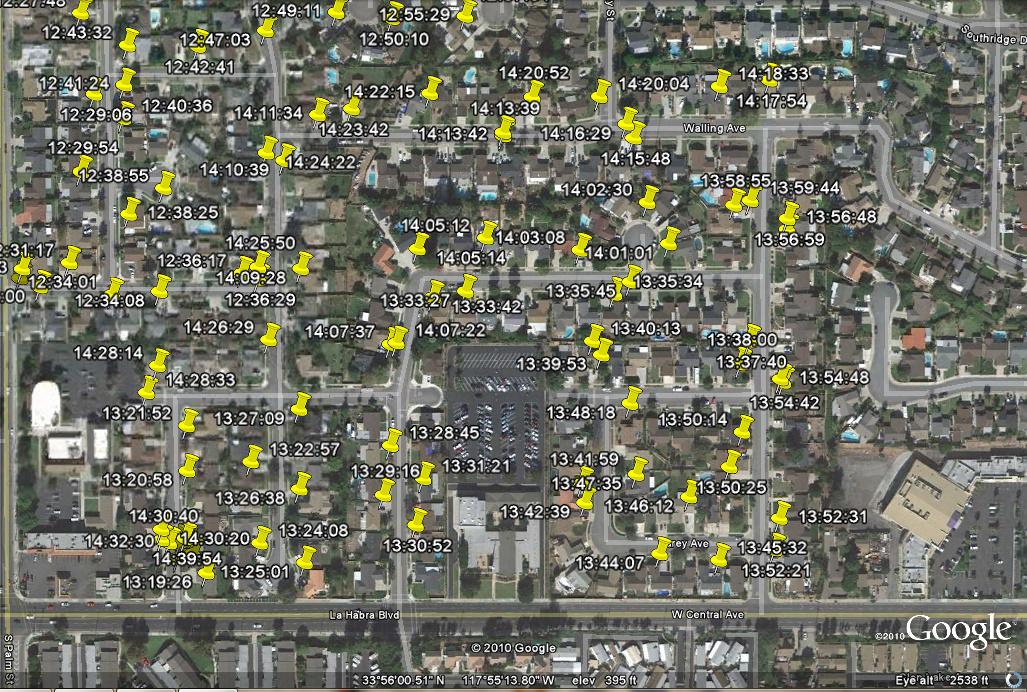Tap the 13:52:31 pushpin
The image size is (1027, 692).
coord(781,514)
